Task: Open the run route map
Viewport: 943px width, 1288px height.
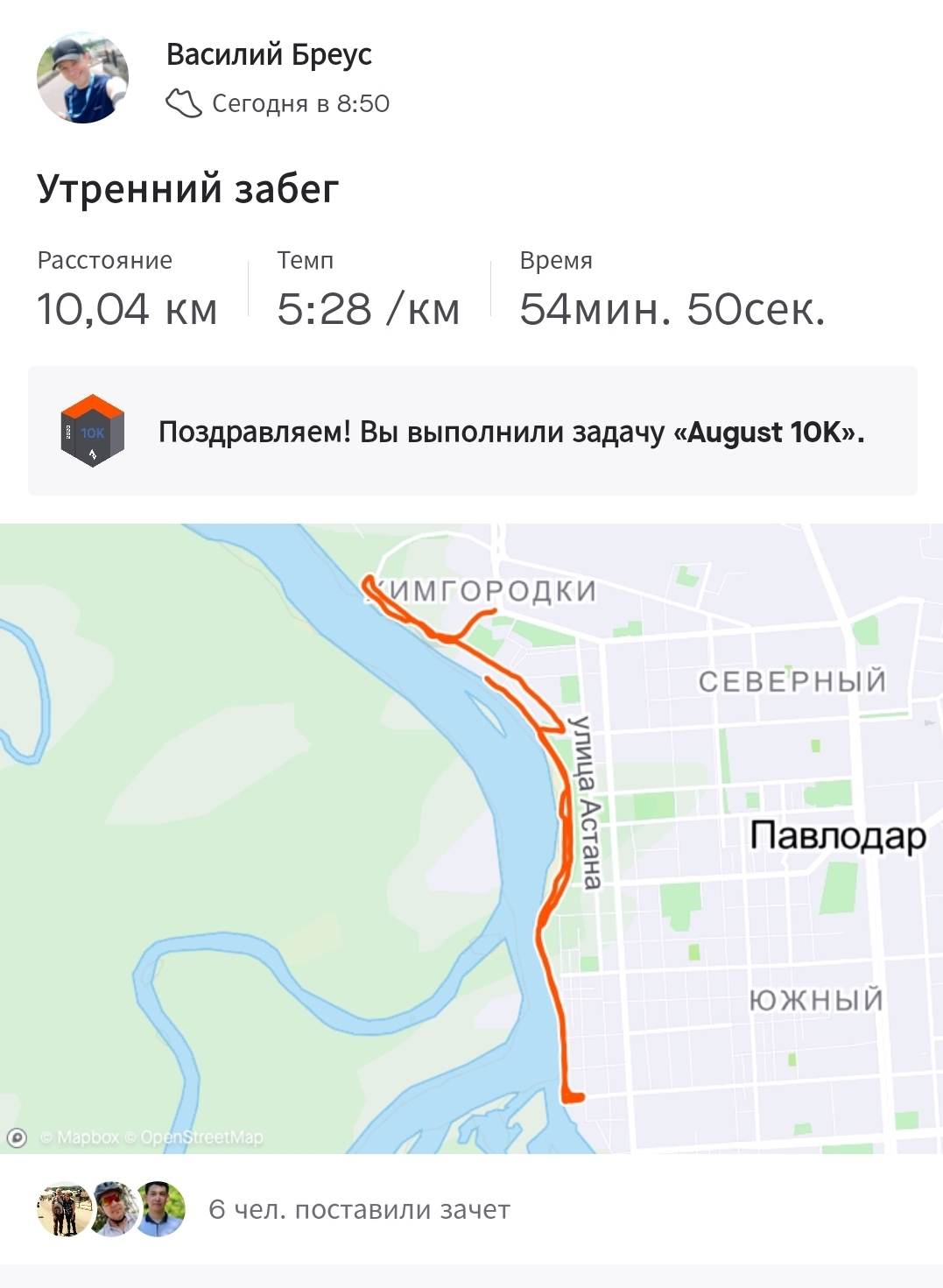Action: 471,837
